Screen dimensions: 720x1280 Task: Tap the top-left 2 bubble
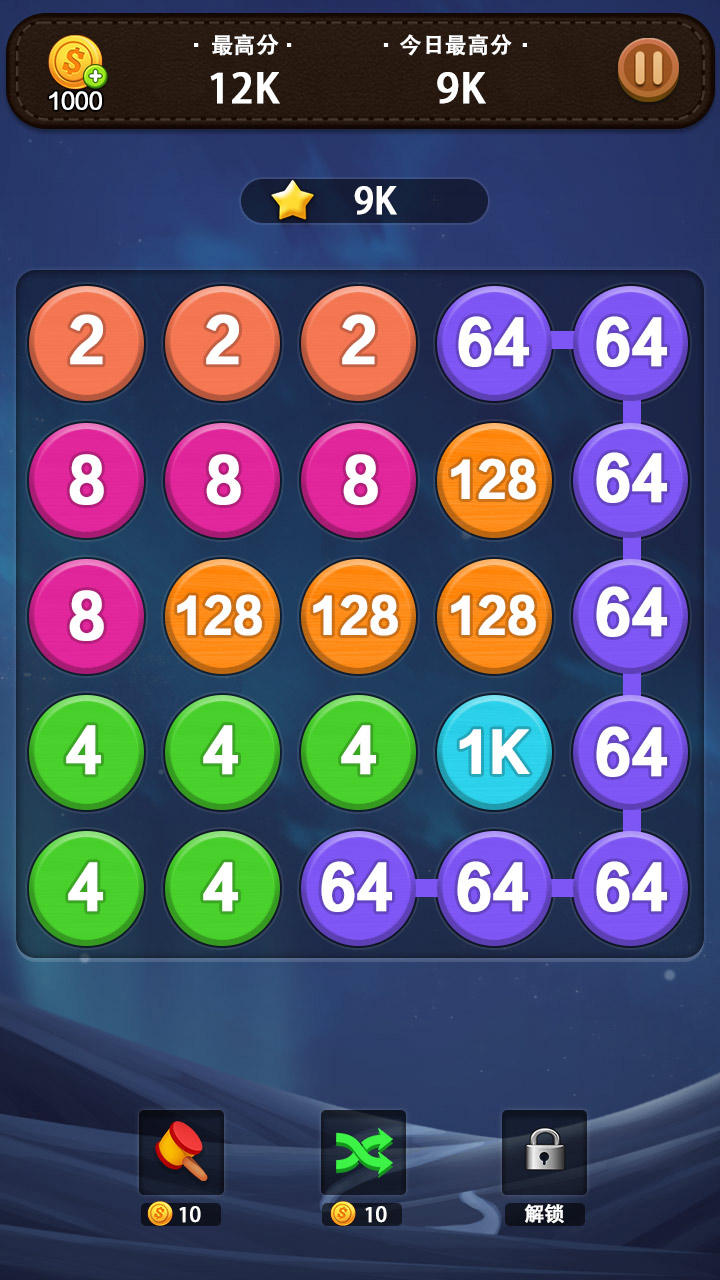(86, 343)
